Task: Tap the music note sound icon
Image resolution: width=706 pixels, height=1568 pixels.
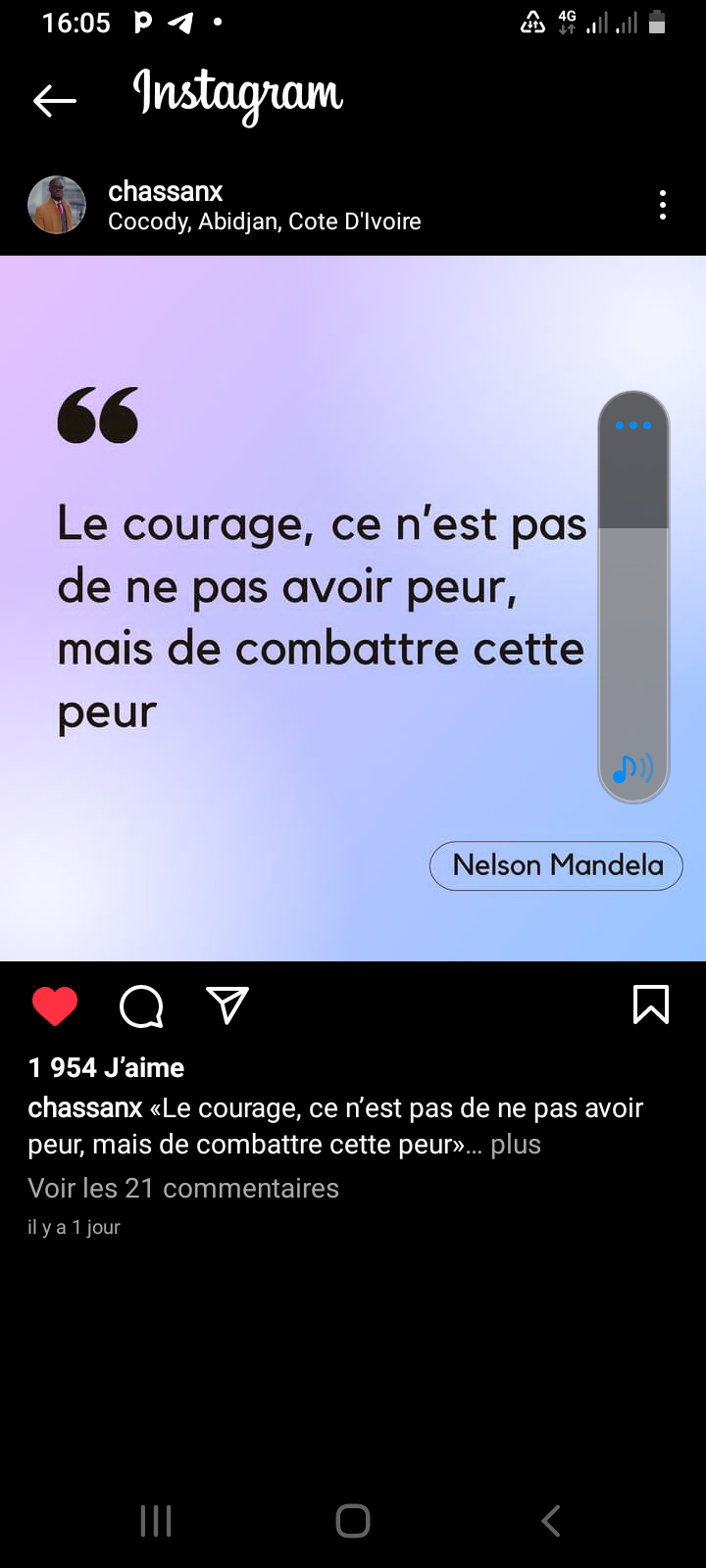Action: pos(632,768)
